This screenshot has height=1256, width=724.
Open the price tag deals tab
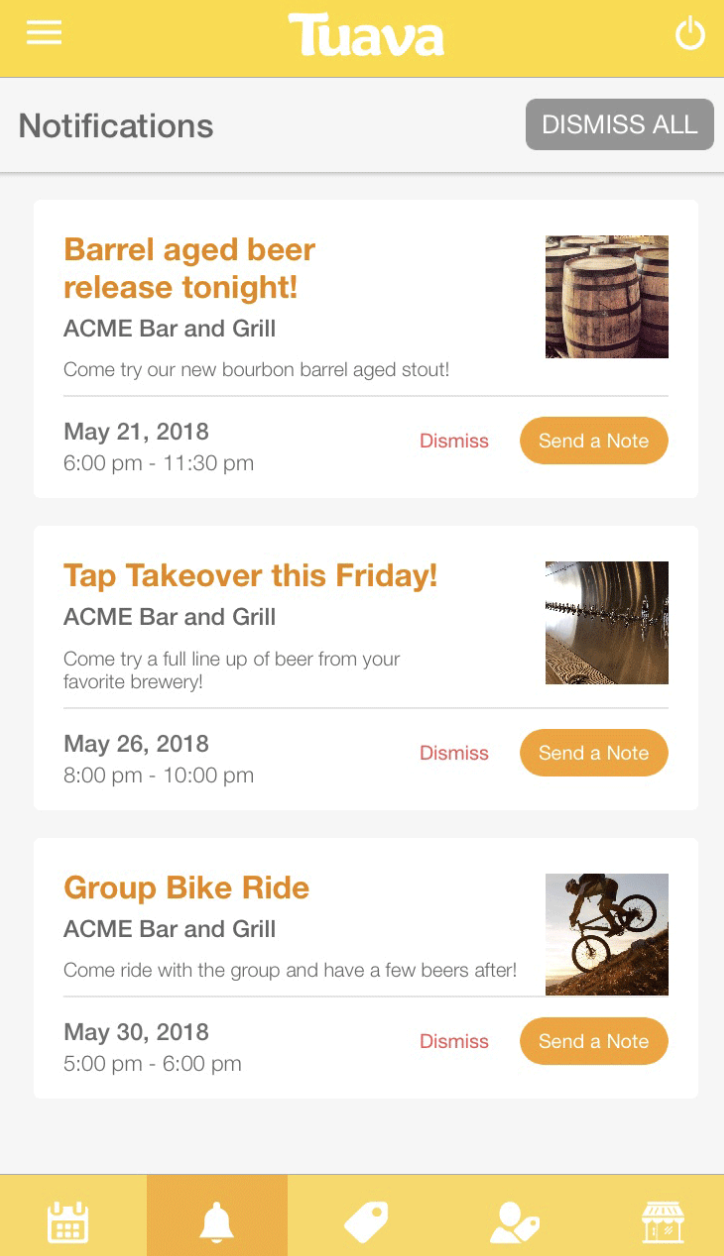coord(365,1222)
